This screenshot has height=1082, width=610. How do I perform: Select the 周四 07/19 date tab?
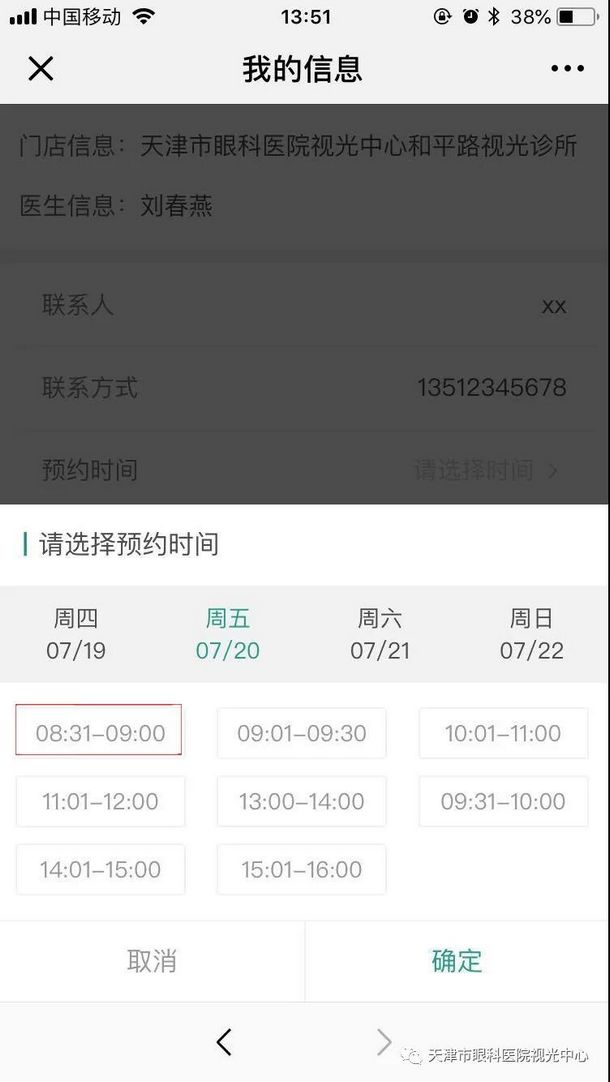tap(76, 634)
